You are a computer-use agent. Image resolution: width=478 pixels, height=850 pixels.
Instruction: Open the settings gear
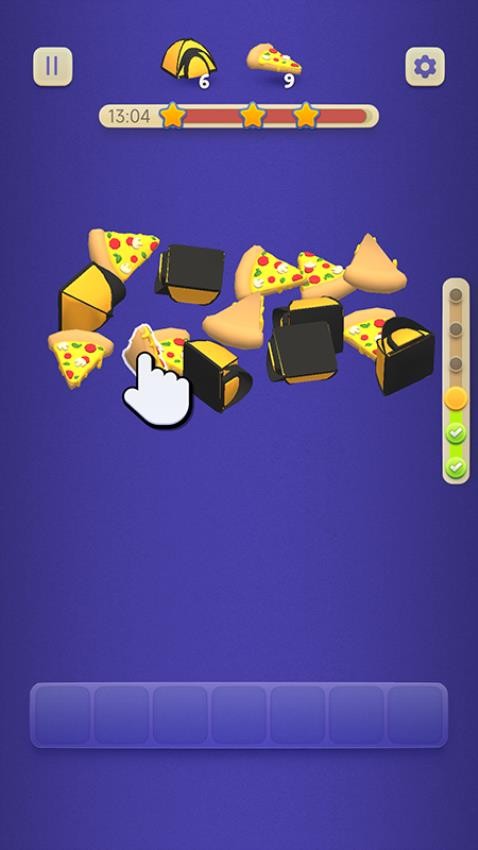click(425, 67)
